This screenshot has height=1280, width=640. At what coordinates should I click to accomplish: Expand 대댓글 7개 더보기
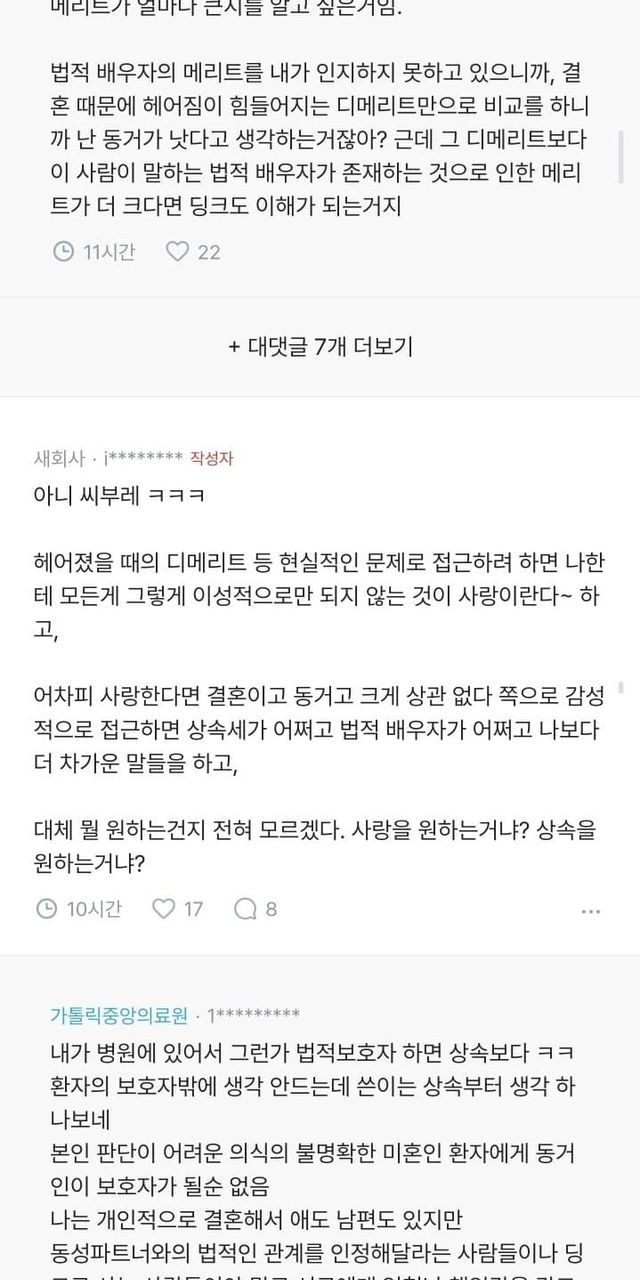coord(320,346)
